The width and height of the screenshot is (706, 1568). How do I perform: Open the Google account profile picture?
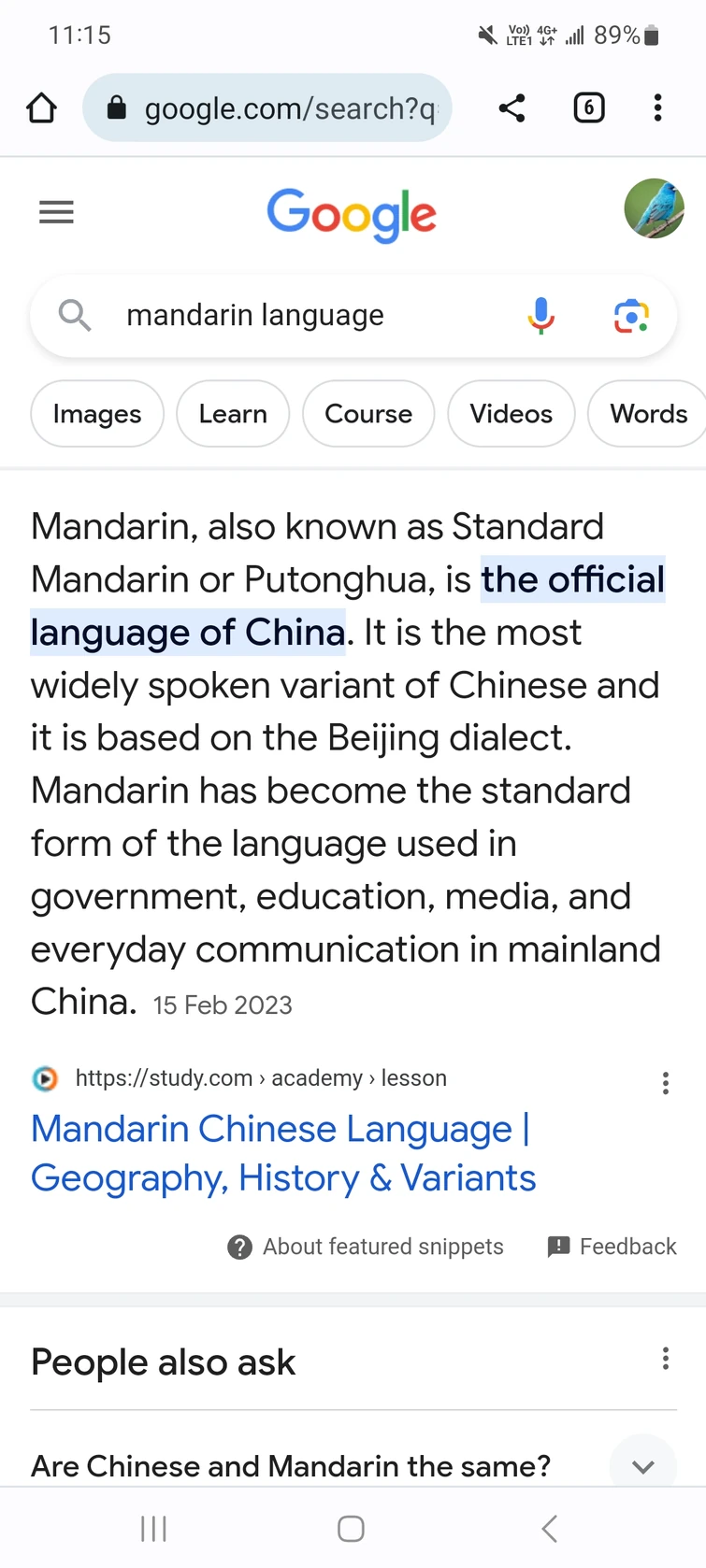pyautogui.click(x=654, y=209)
